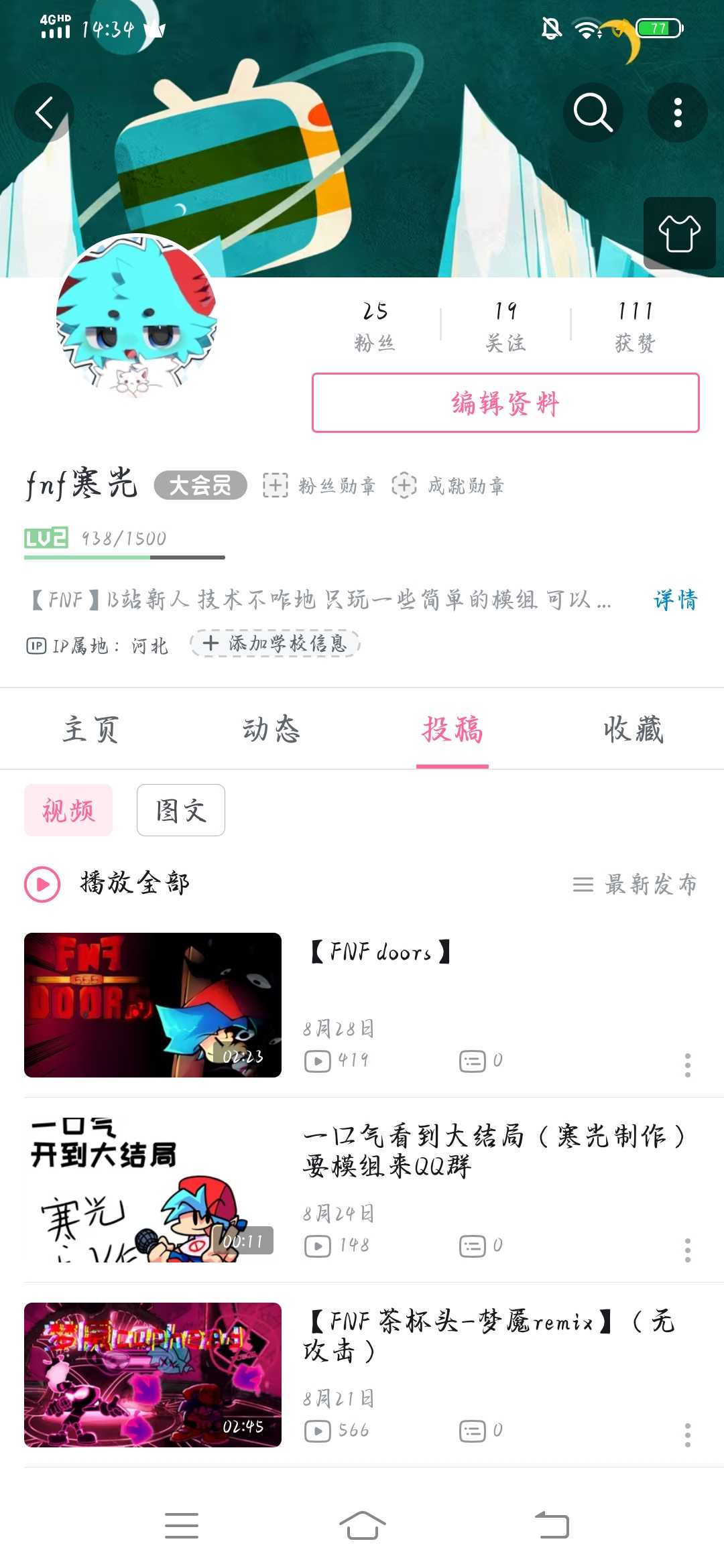The image size is (724, 1568).
Task: Open the 【FNF doors】 video
Action: (153, 1004)
